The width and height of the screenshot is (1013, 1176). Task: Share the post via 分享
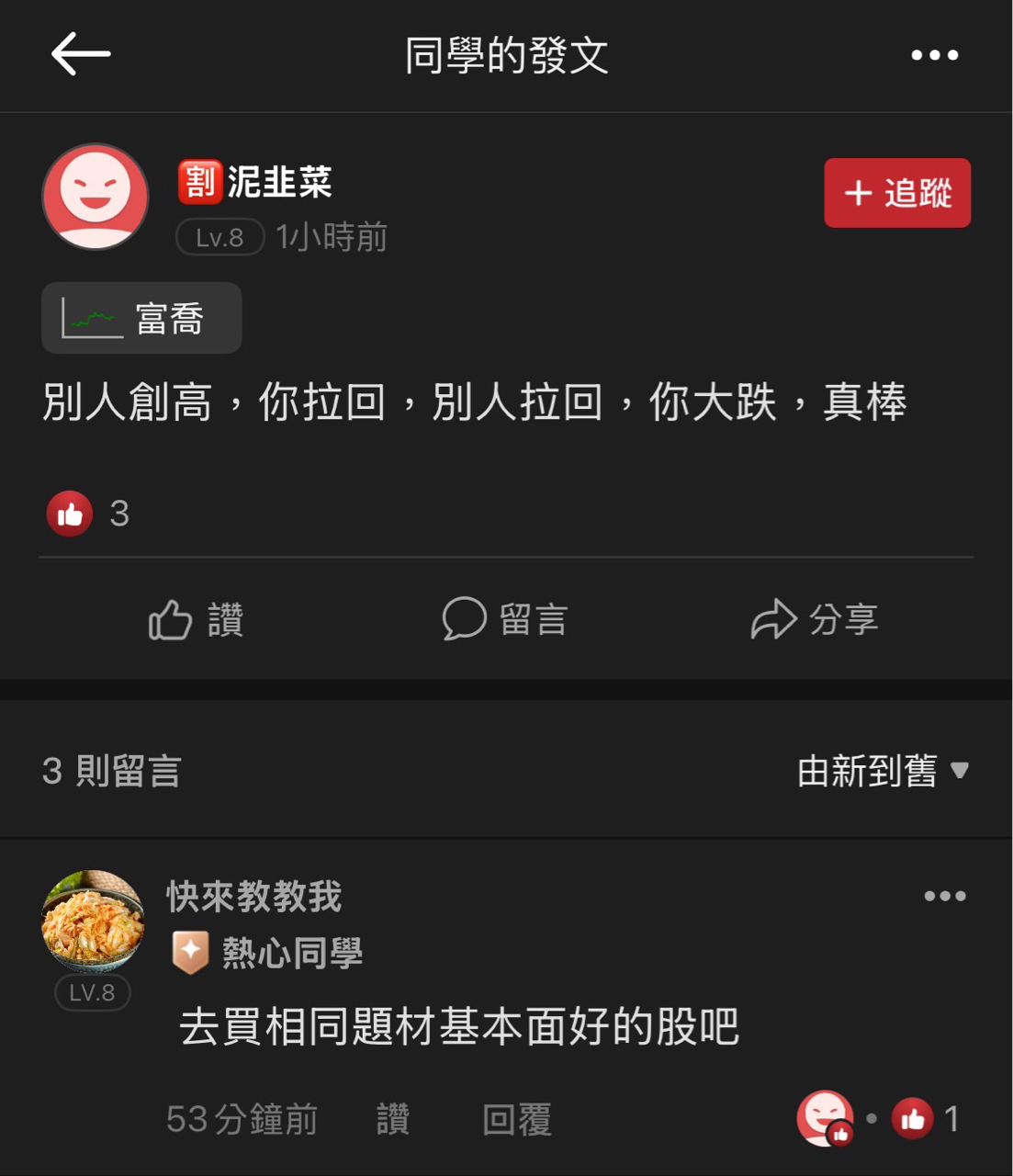pos(815,619)
